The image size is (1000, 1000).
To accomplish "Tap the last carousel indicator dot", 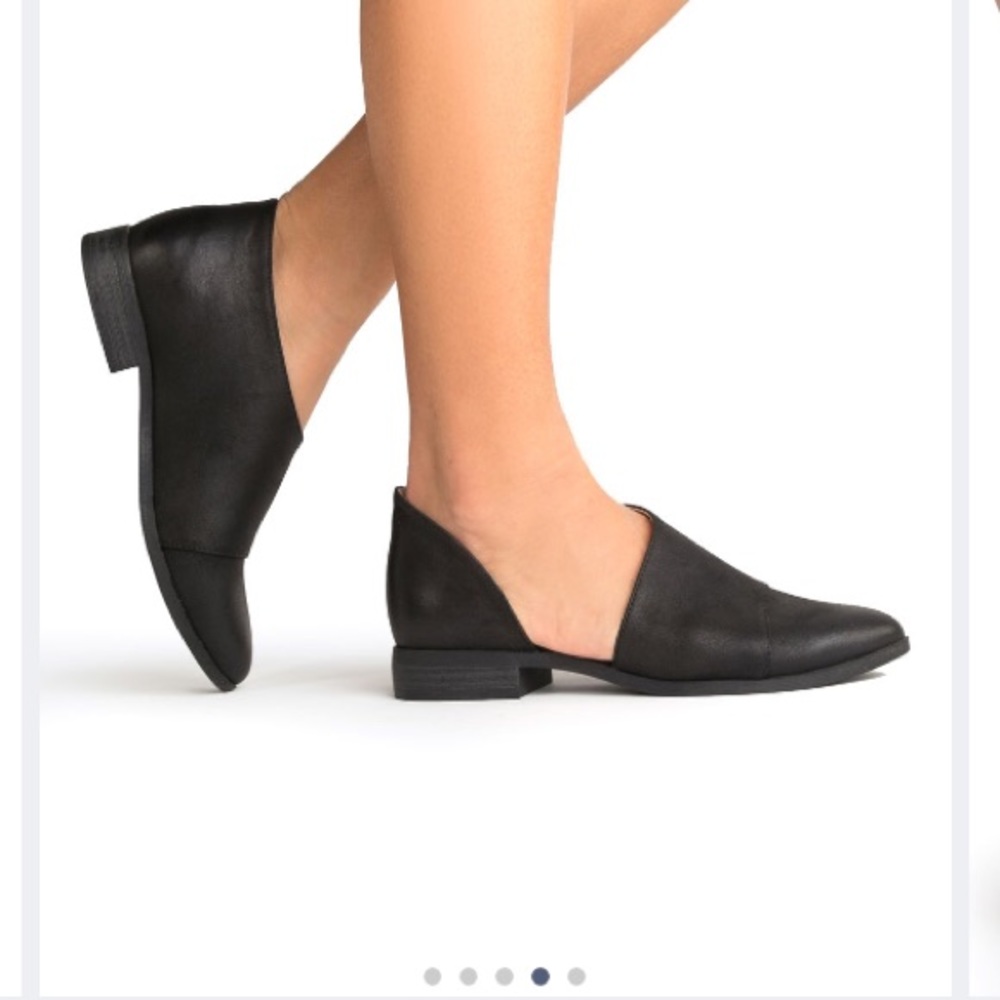I will pyautogui.click(x=576, y=976).
